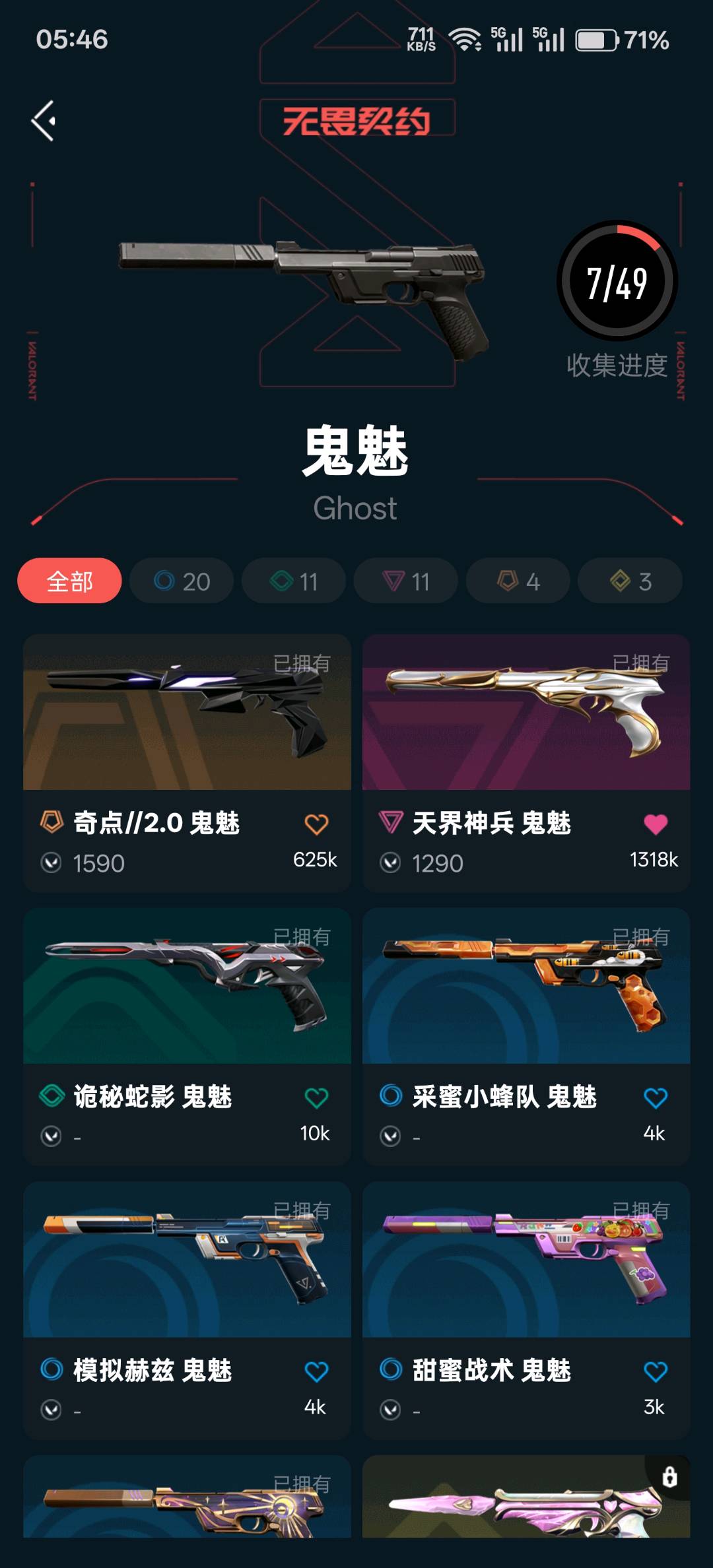Screen dimensions: 713x1568
Task: Like the 诡秘蛇影 鬼魅 skin
Action: pos(316,1097)
